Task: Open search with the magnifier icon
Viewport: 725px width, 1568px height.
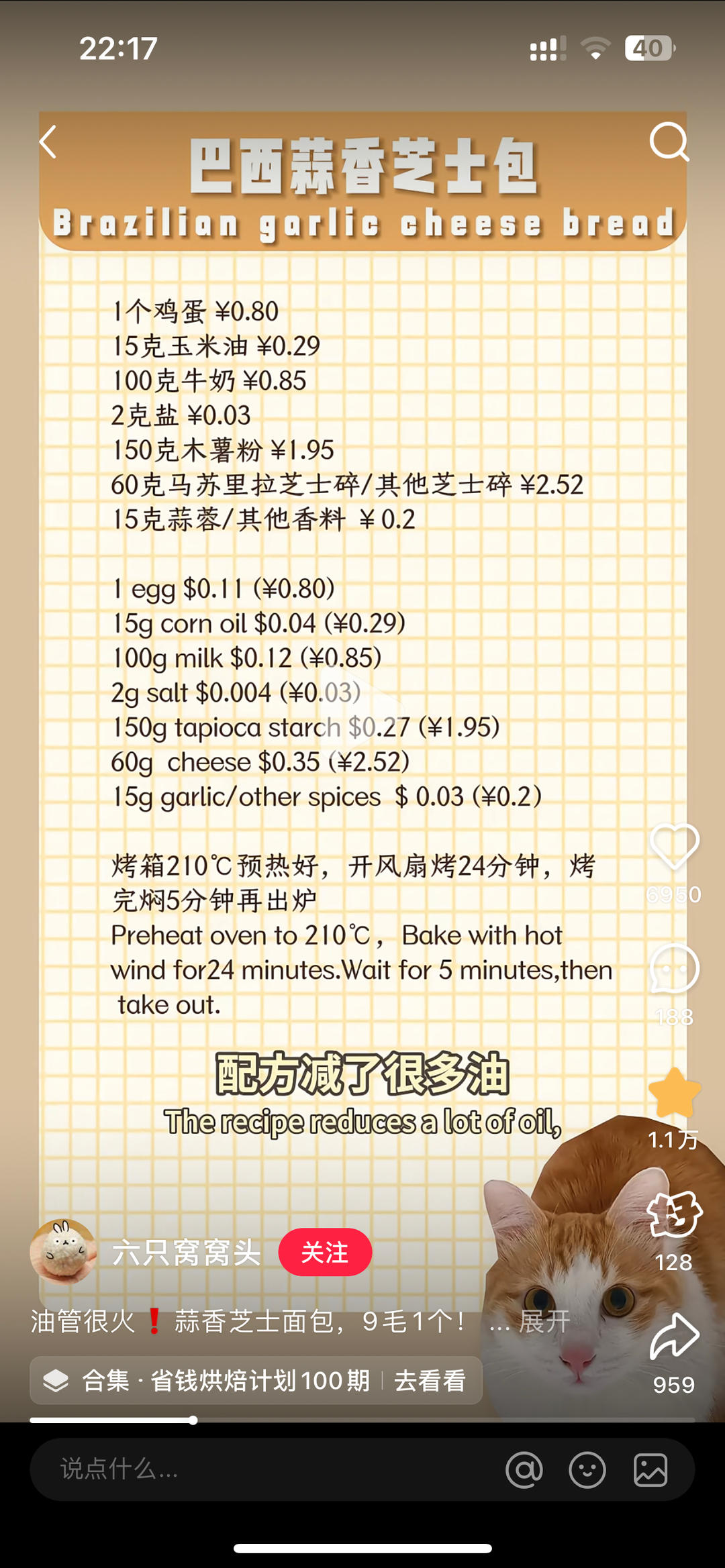Action: pos(669,142)
